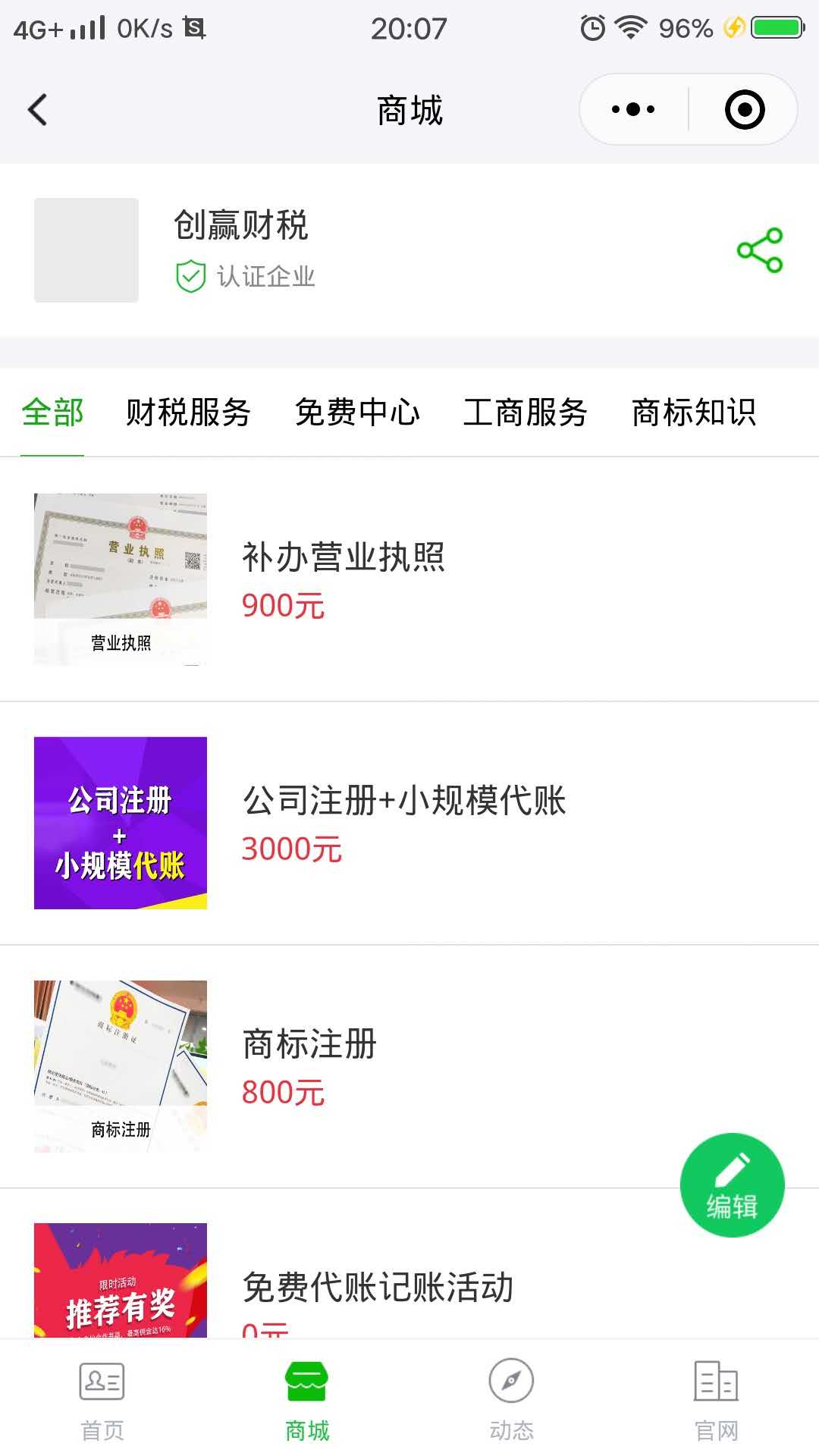View the 商标知识 tab

coord(694,413)
